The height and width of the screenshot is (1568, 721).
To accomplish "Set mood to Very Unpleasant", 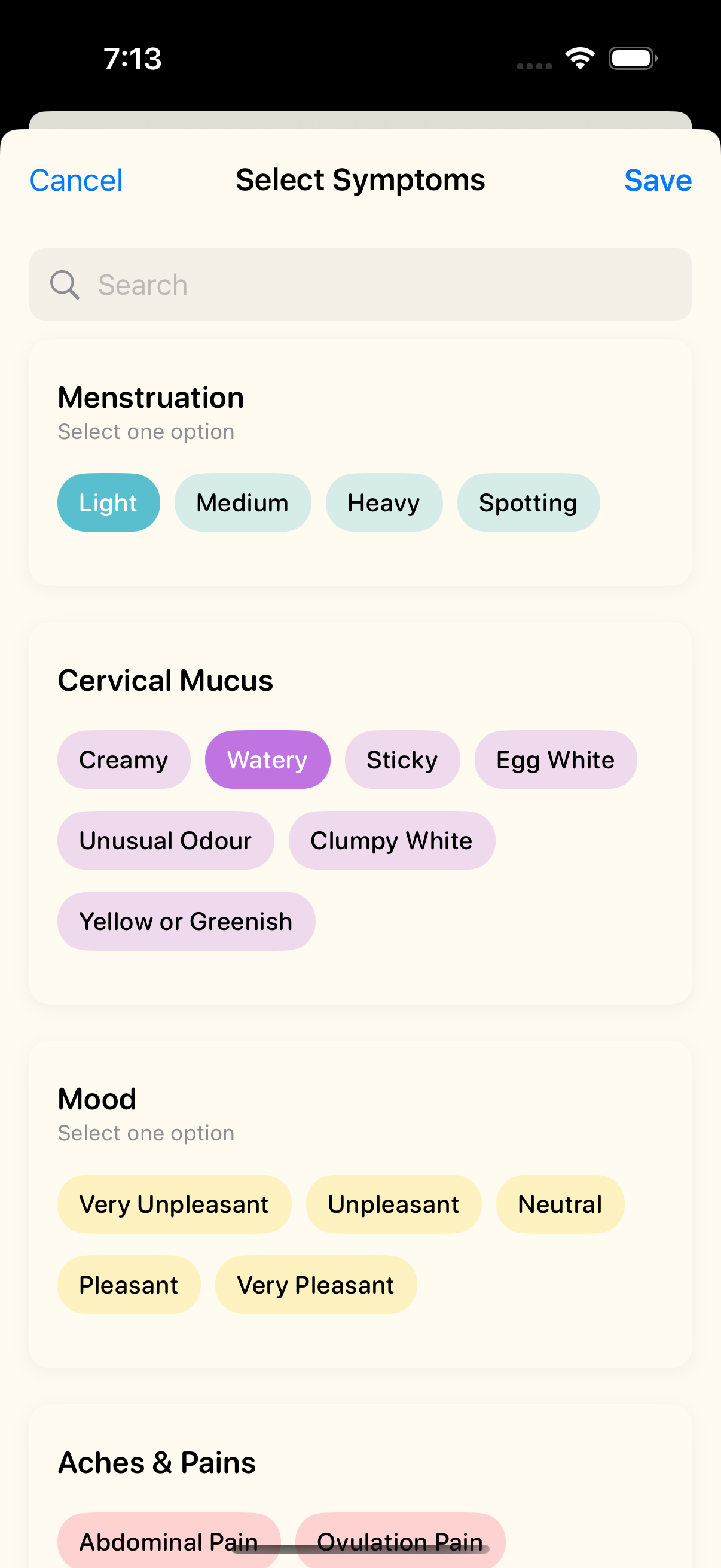I will point(174,1204).
